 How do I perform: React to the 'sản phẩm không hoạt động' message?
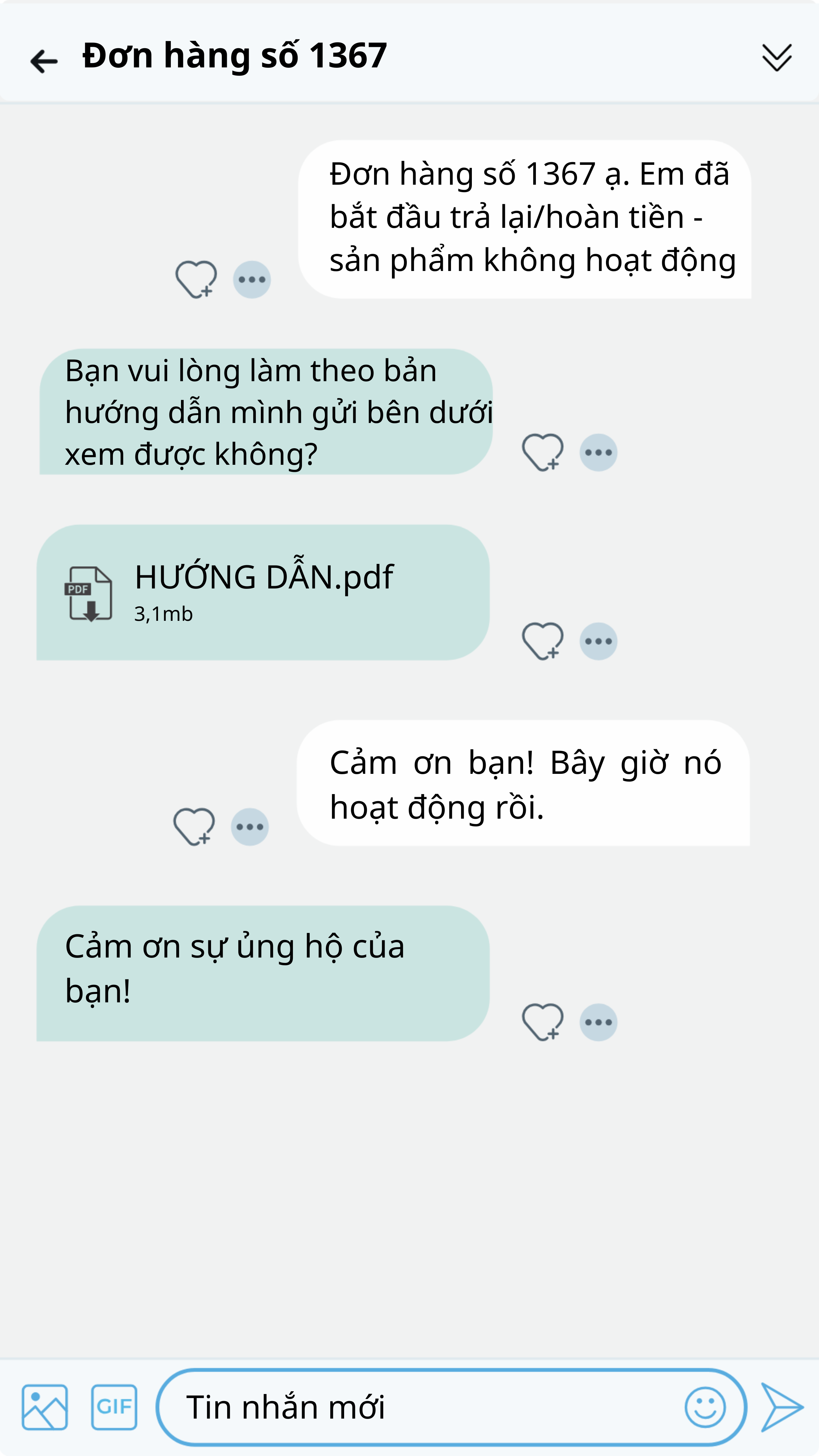(195, 279)
